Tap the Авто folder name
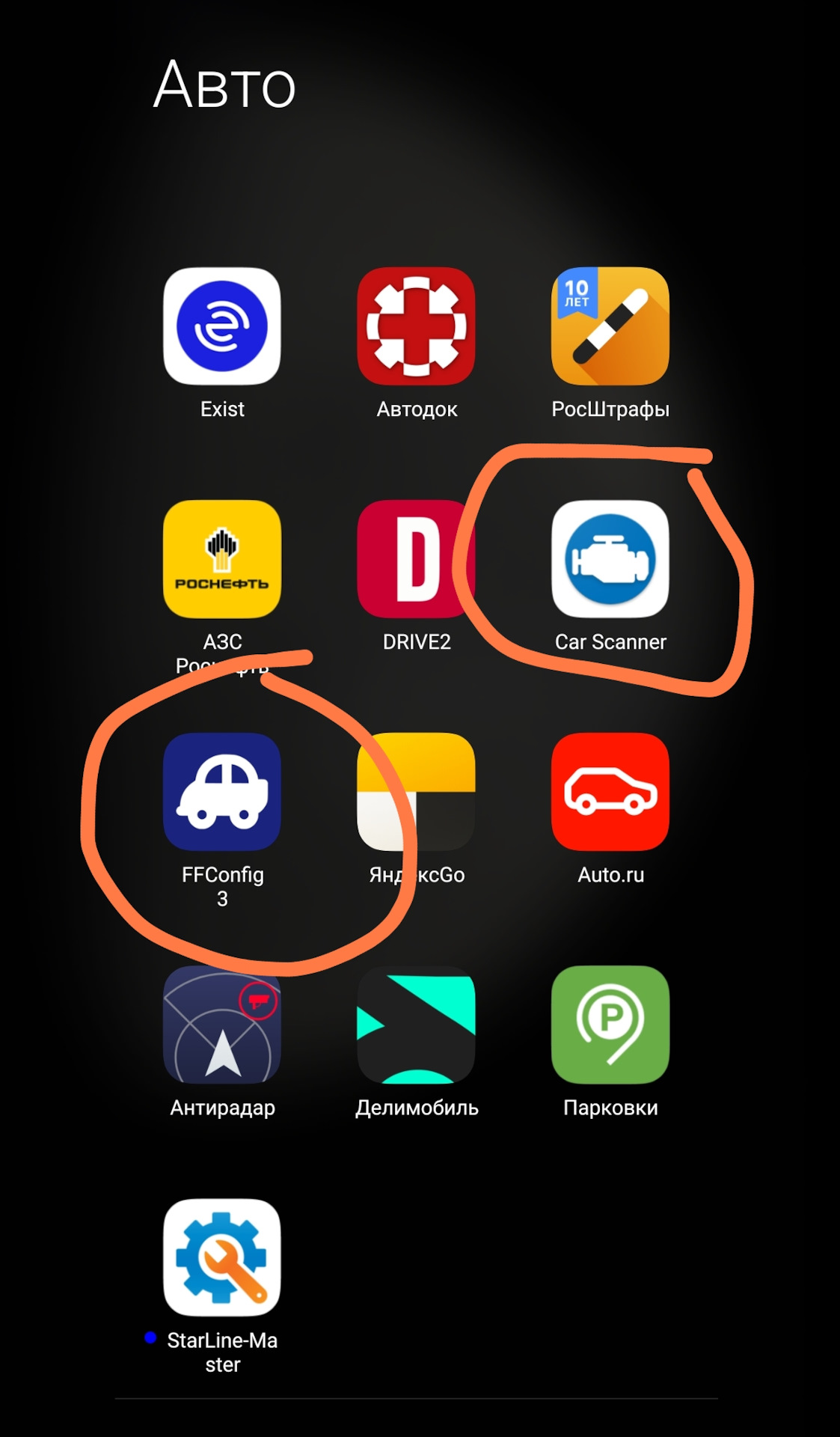The image size is (840, 1437). coord(224,85)
